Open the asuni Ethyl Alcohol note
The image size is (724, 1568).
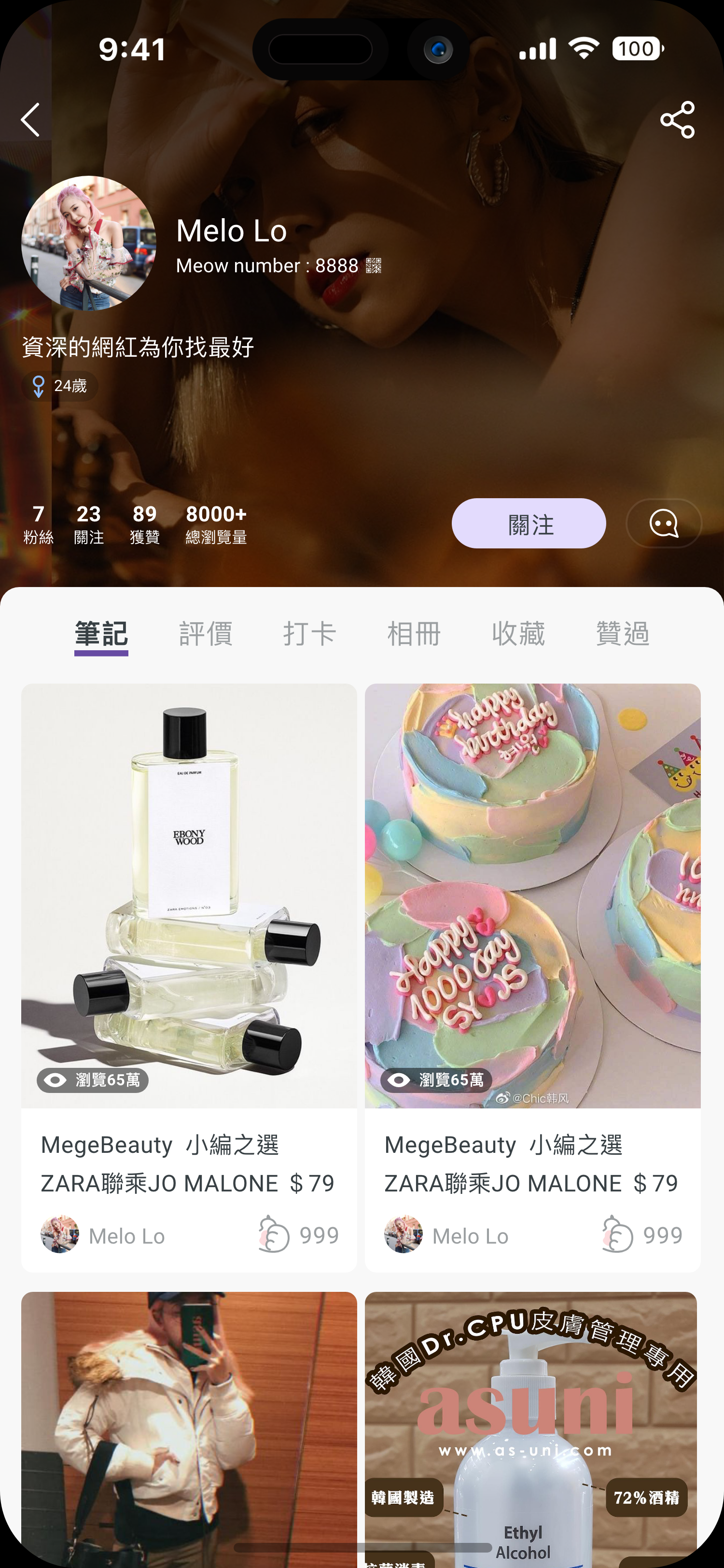click(531, 1429)
